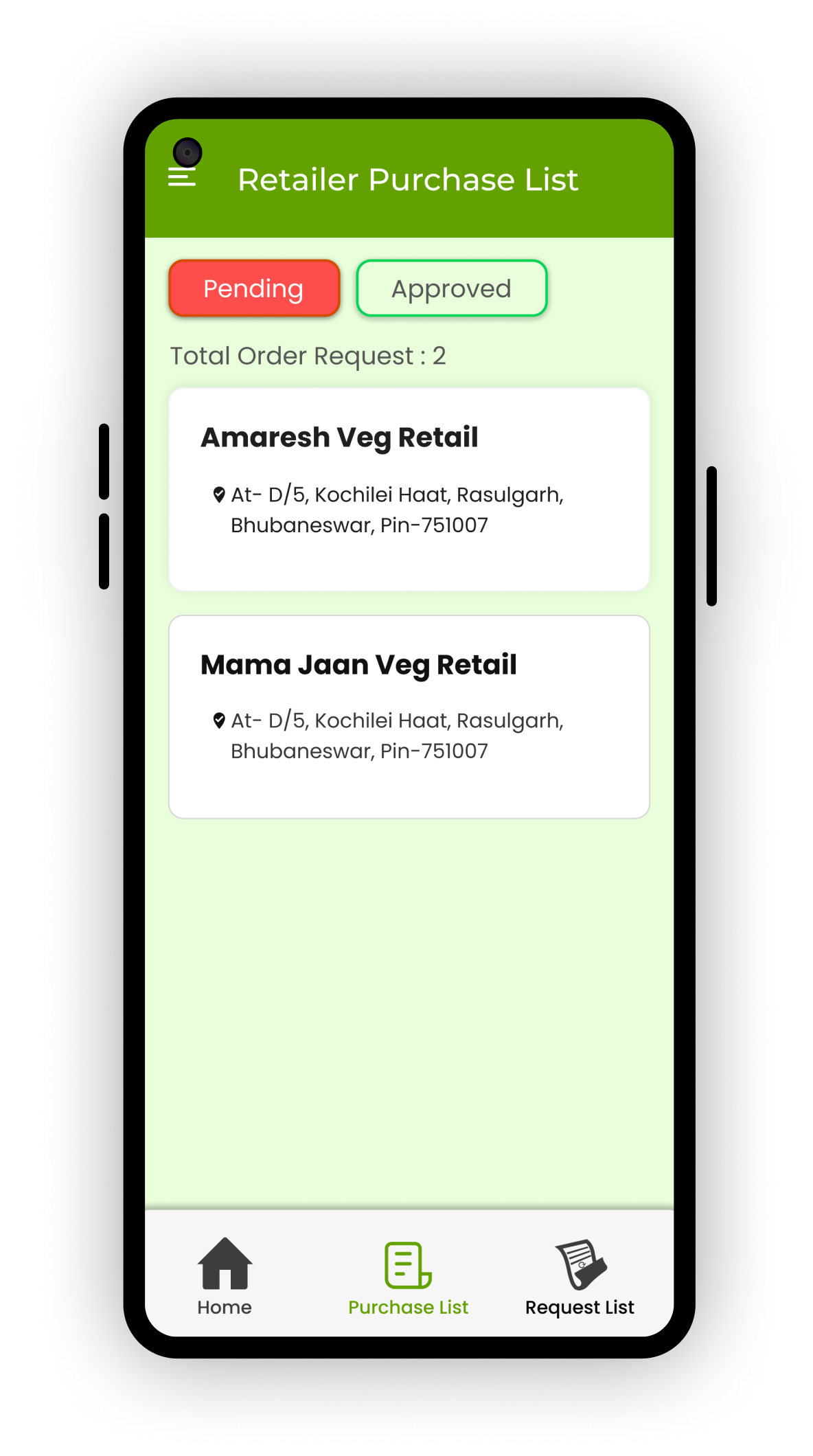813x1456 pixels.
Task: Open the Amaresh Veg Retail order card
Action: point(409,490)
